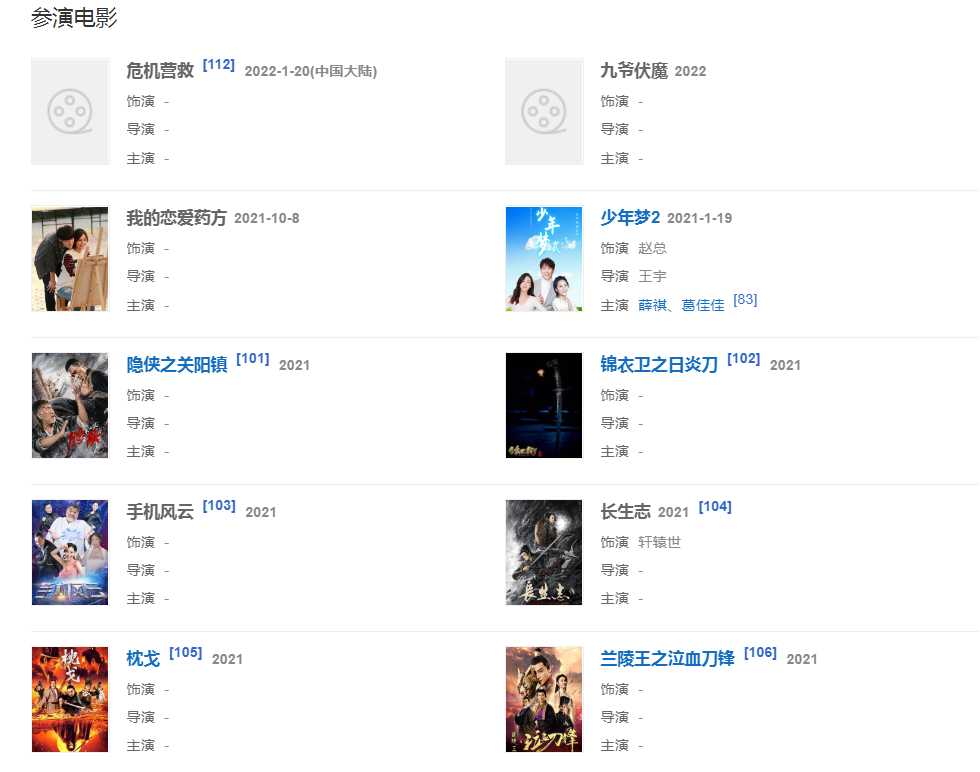Screen dimensions: 980x772
Task: Tap the 少年梦2 poster thumbnail
Action: click(544, 259)
